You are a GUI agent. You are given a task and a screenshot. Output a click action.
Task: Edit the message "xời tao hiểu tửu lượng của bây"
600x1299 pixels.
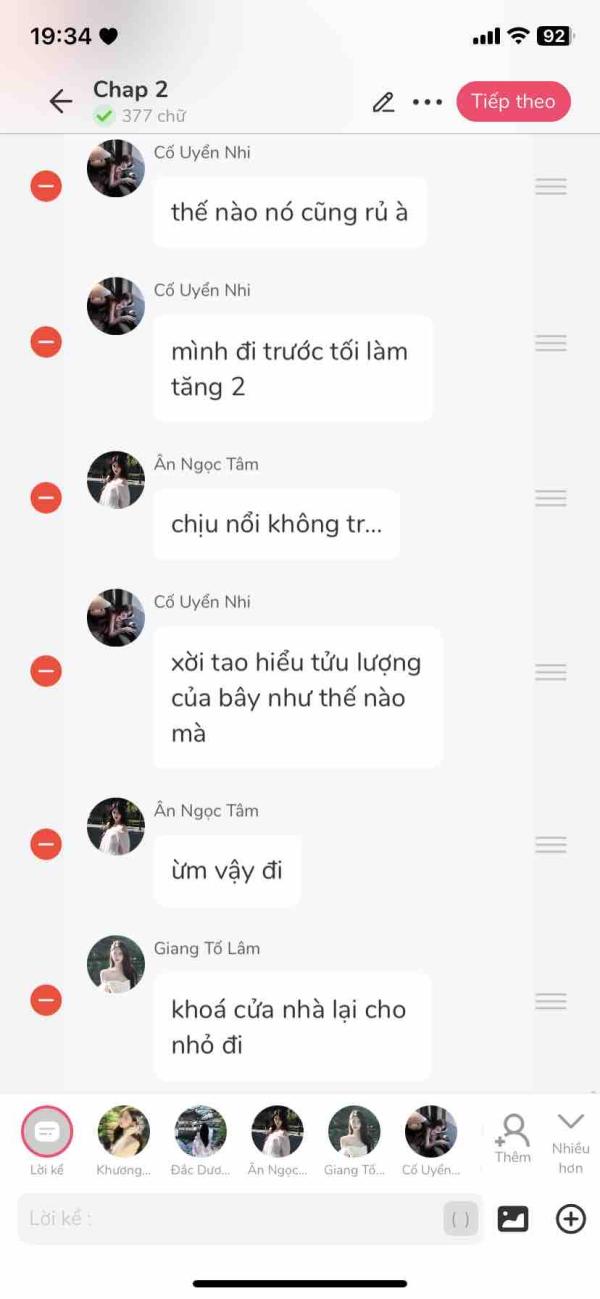pos(296,697)
